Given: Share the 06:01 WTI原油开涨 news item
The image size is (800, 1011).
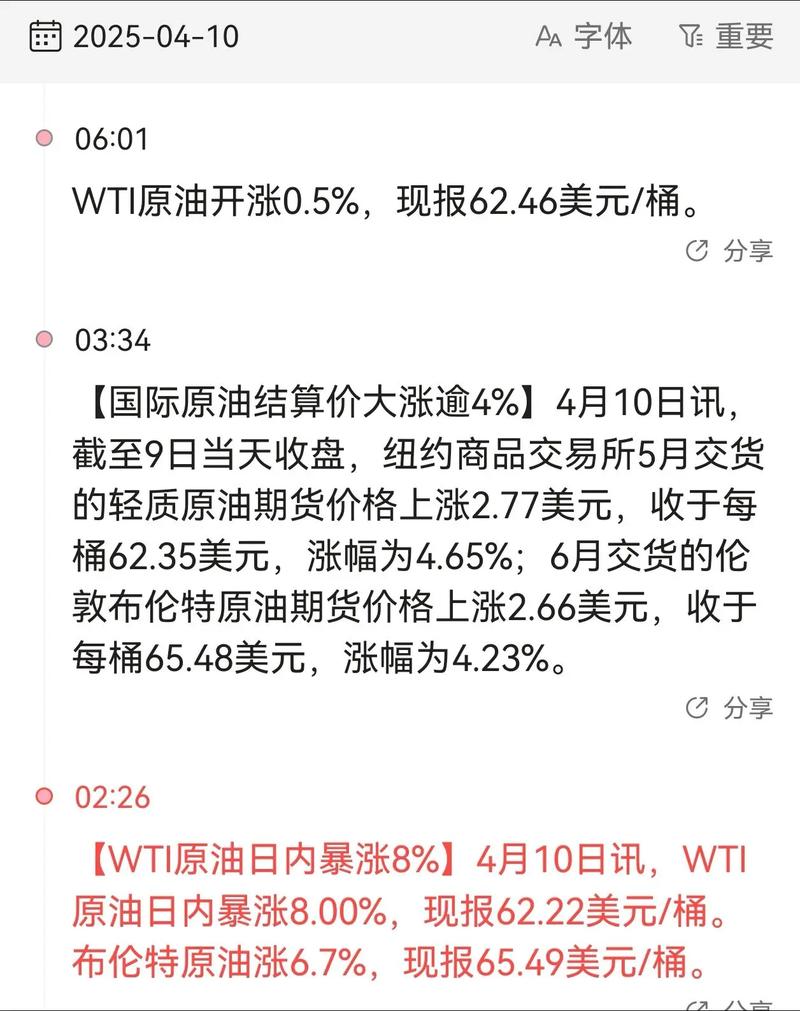Looking at the screenshot, I should tap(730, 251).
